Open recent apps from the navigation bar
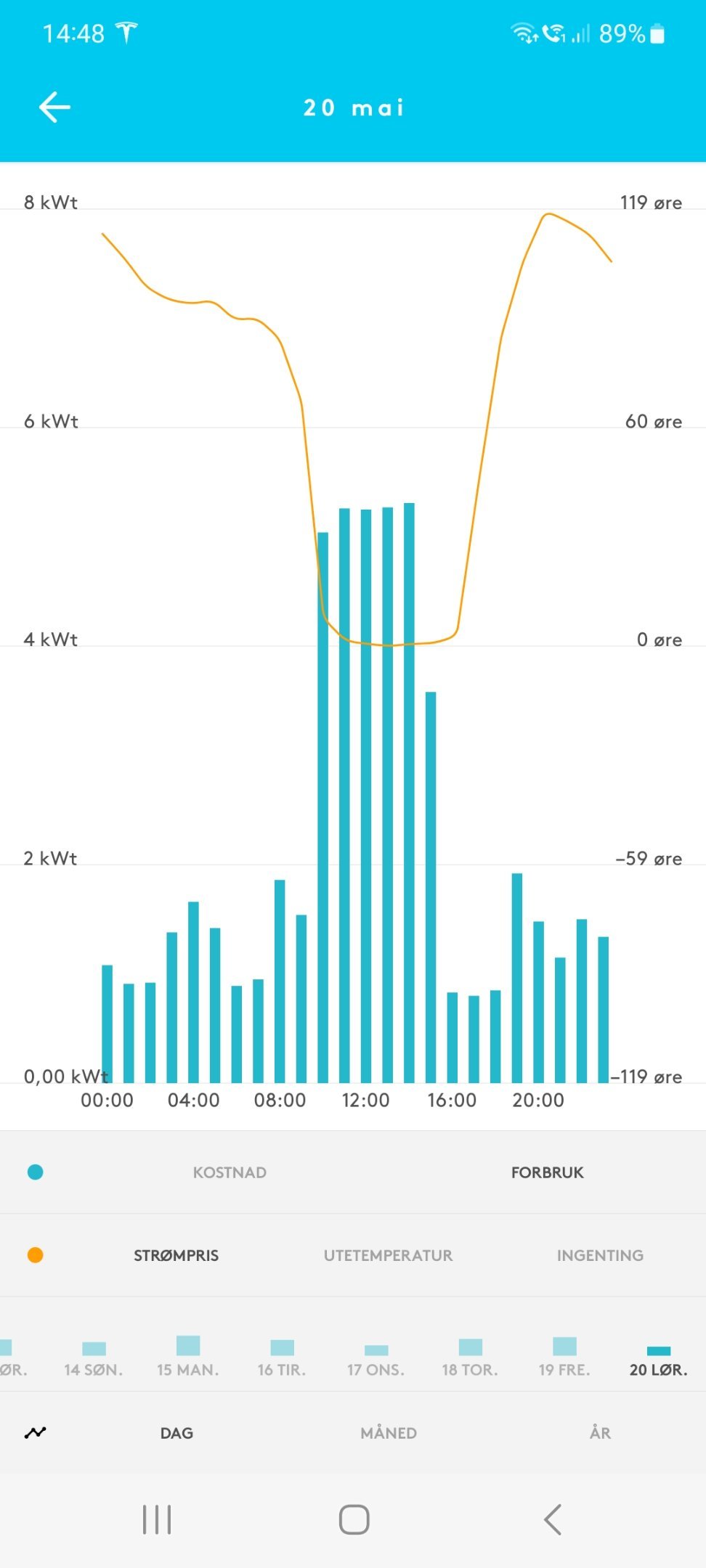Viewport: 706px width, 1568px height. (157, 1519)
